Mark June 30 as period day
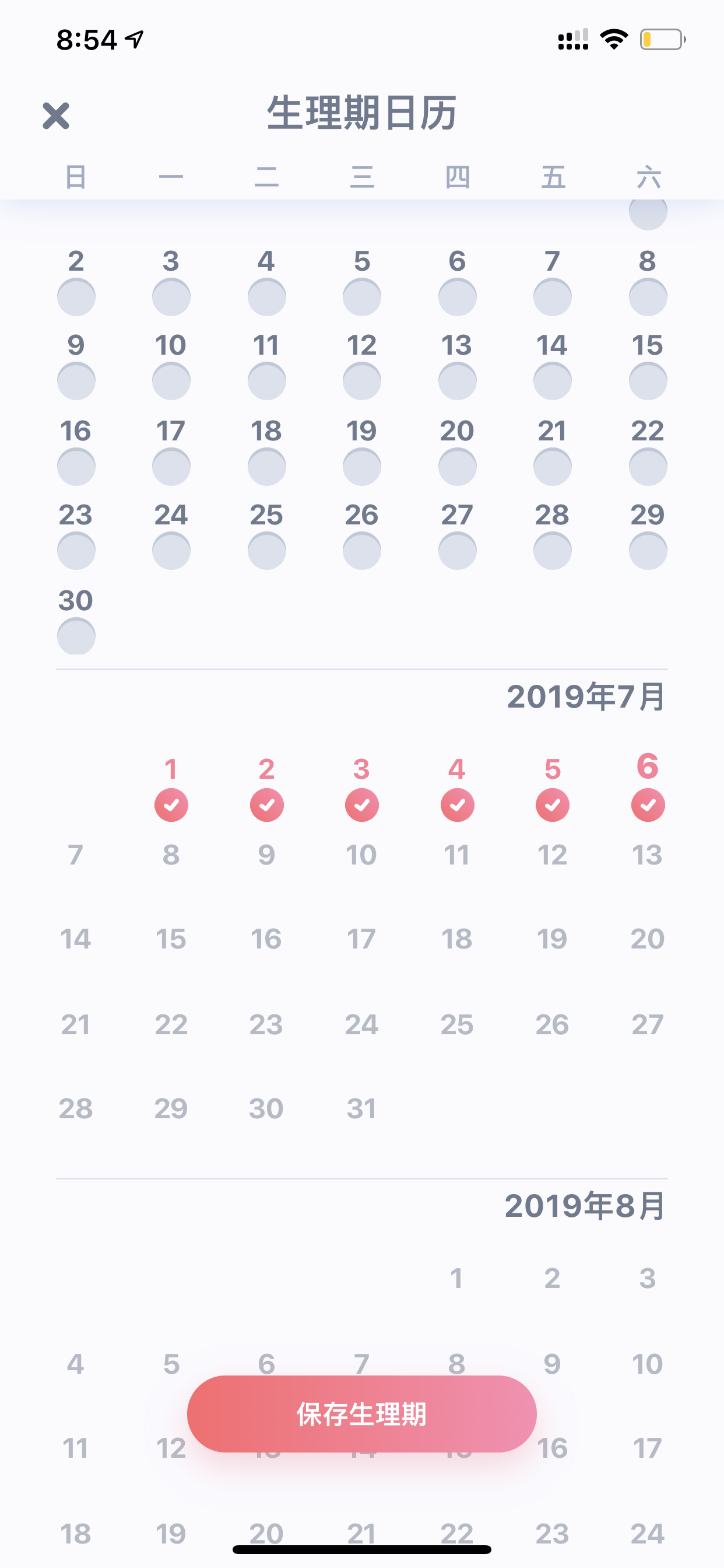724x1568 pixels. pos(76,636)
